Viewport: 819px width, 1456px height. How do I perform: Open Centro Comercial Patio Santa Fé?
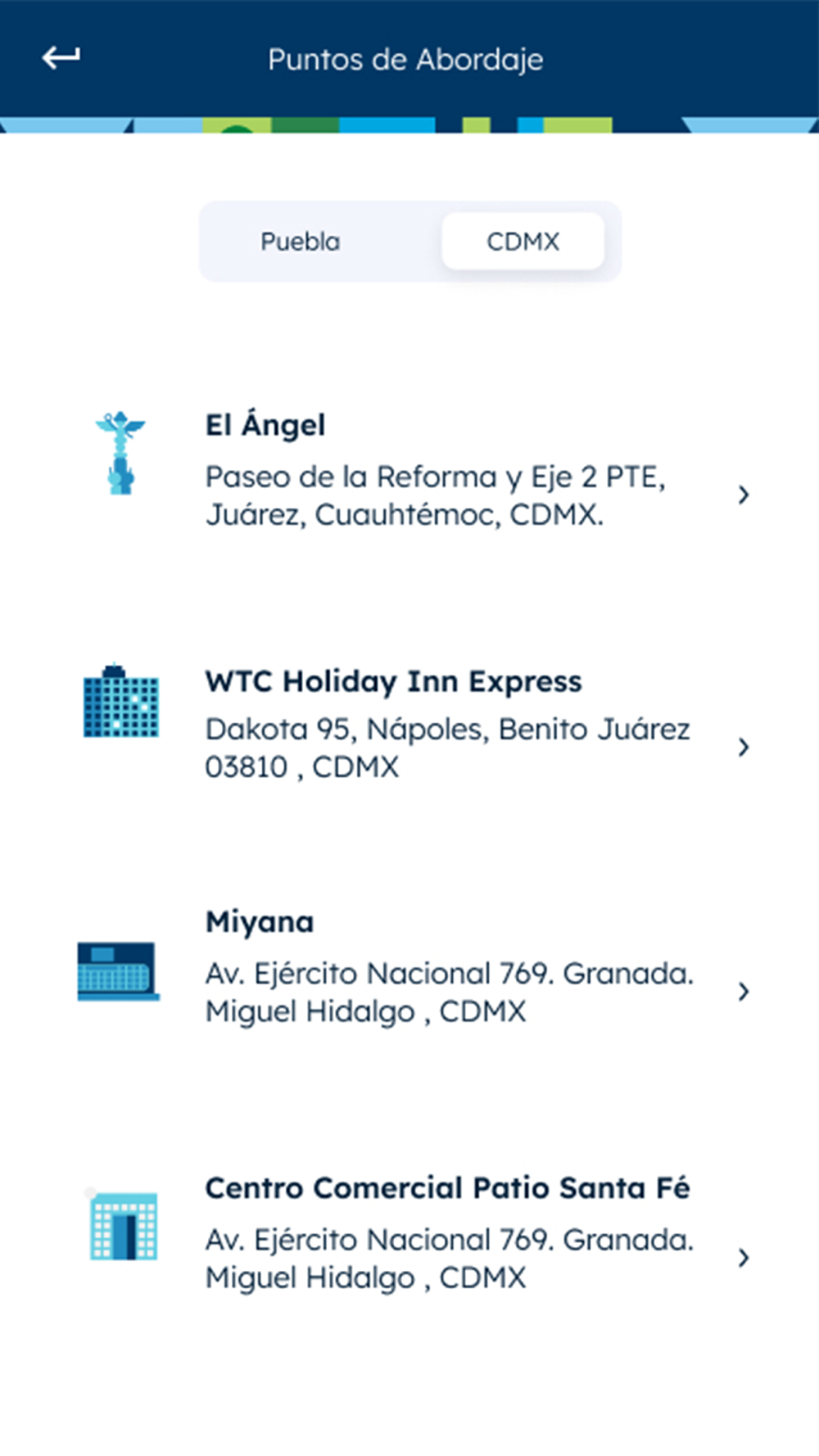click(409, 1232)
